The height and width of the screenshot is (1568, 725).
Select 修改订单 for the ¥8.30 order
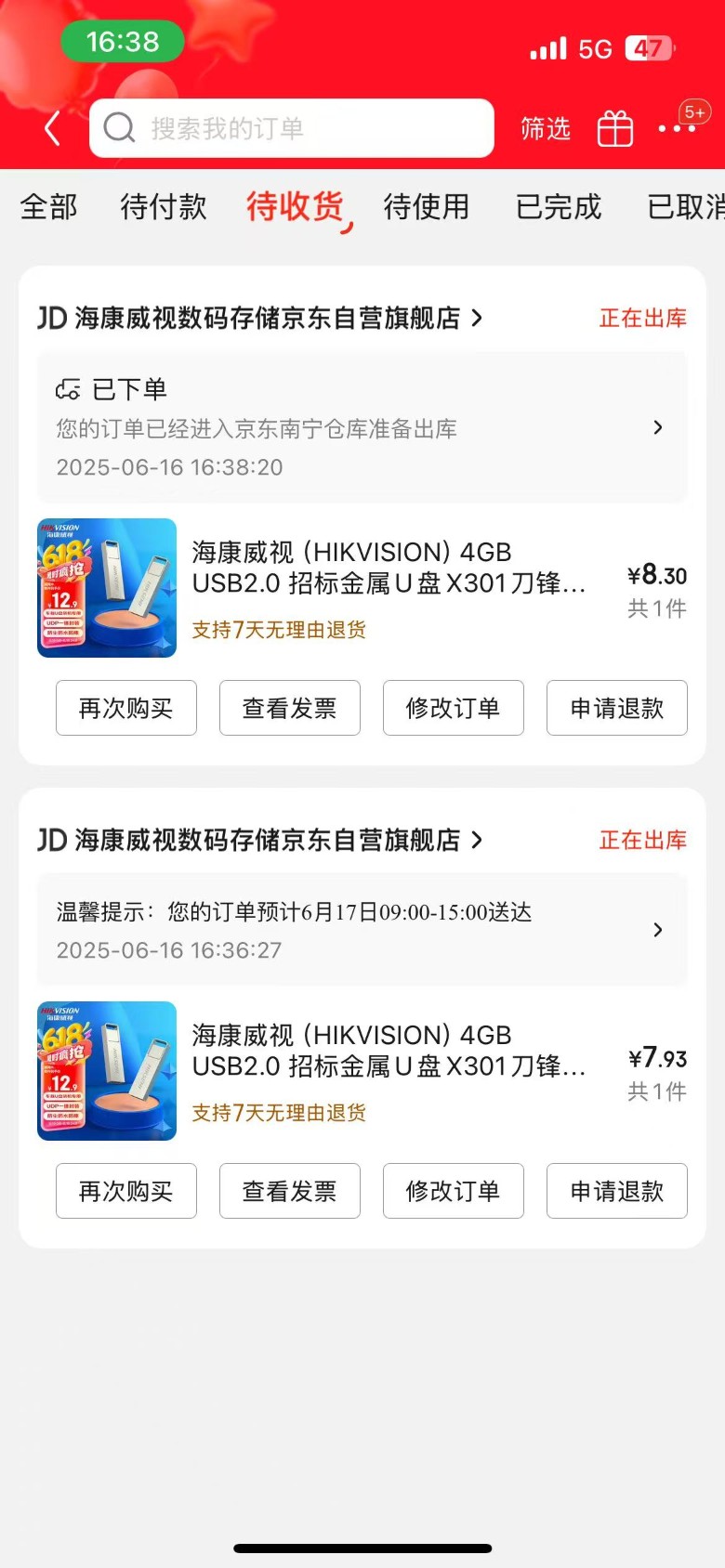[454, 708]
